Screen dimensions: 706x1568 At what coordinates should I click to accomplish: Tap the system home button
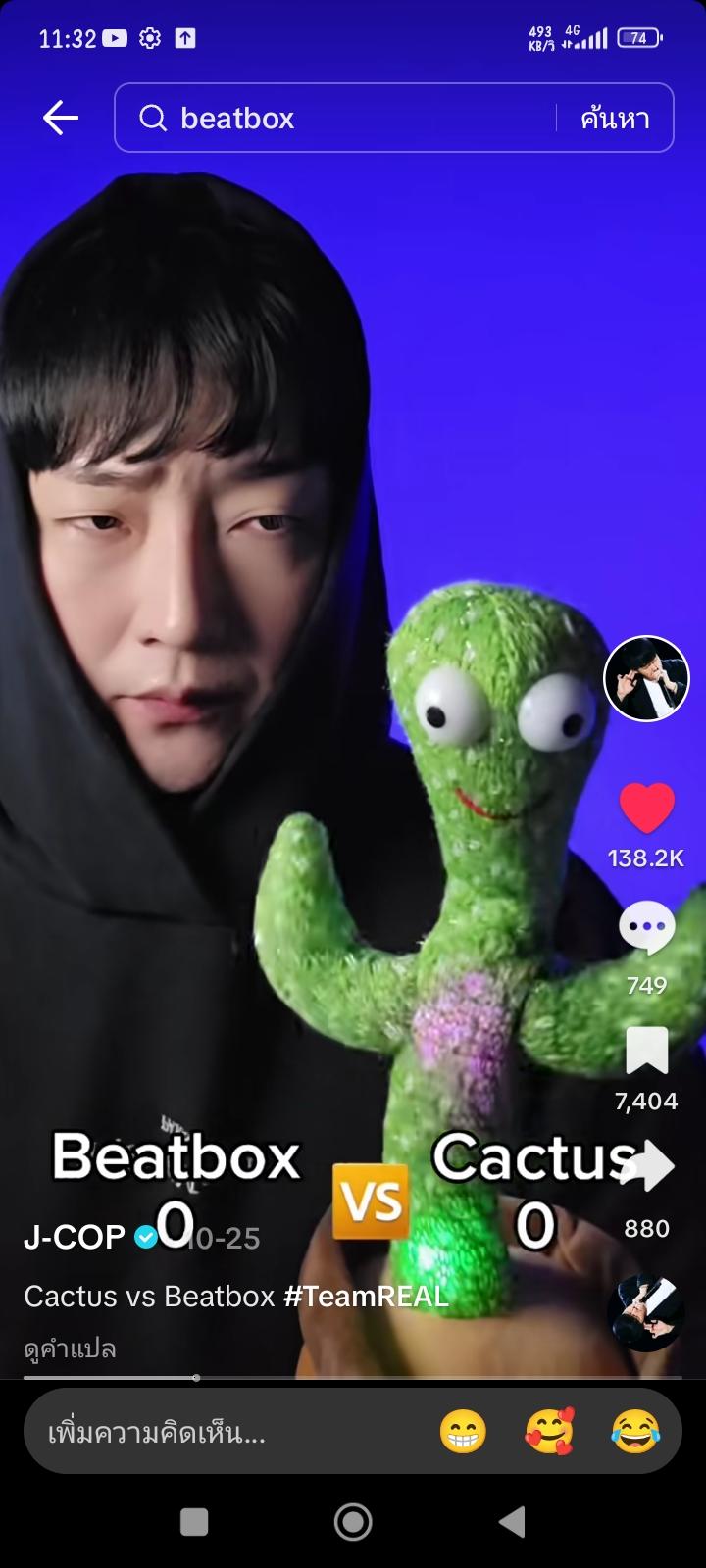coord(353,1522)
